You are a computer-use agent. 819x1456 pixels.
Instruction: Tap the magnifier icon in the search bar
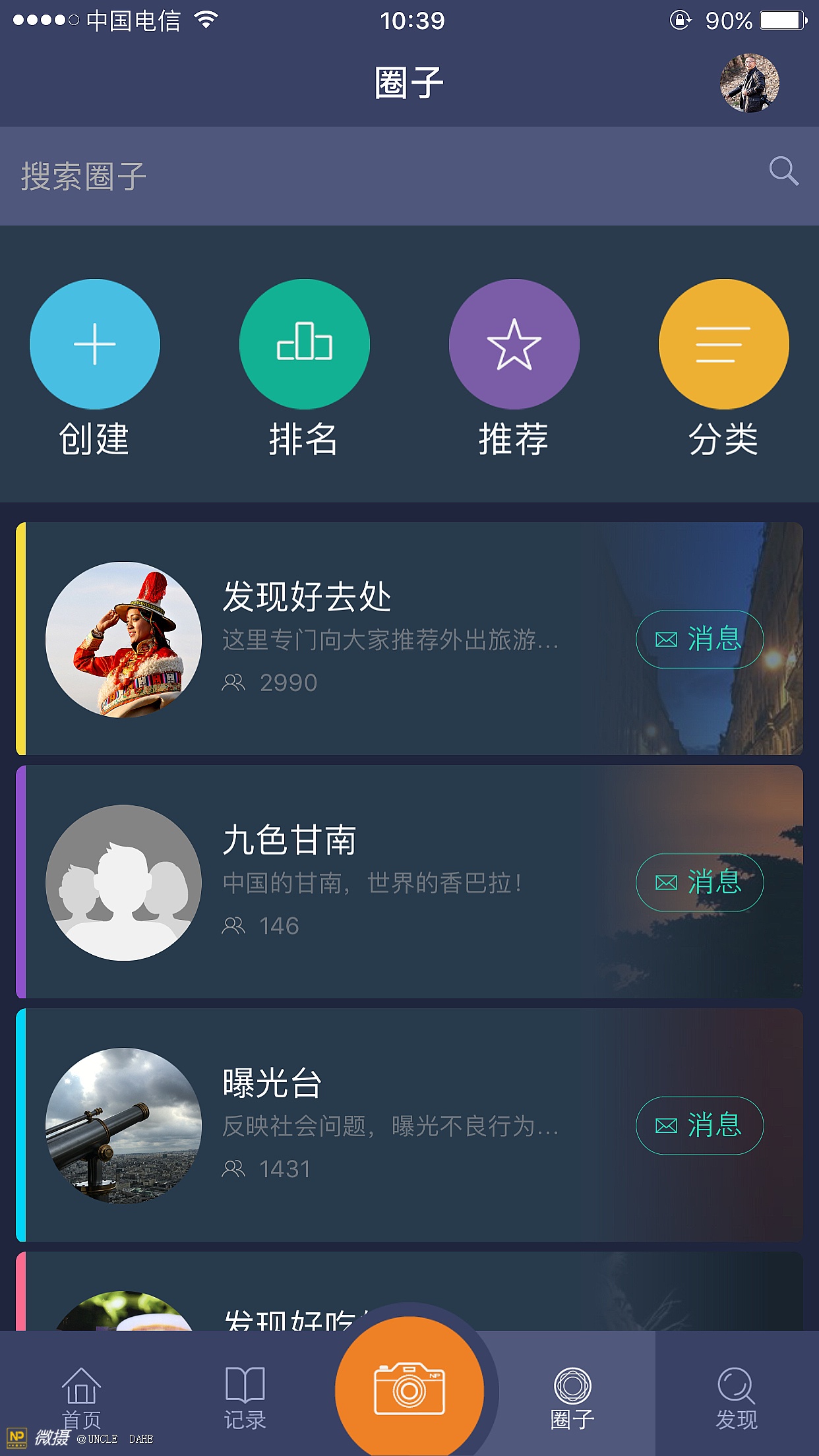click(783, 173)
